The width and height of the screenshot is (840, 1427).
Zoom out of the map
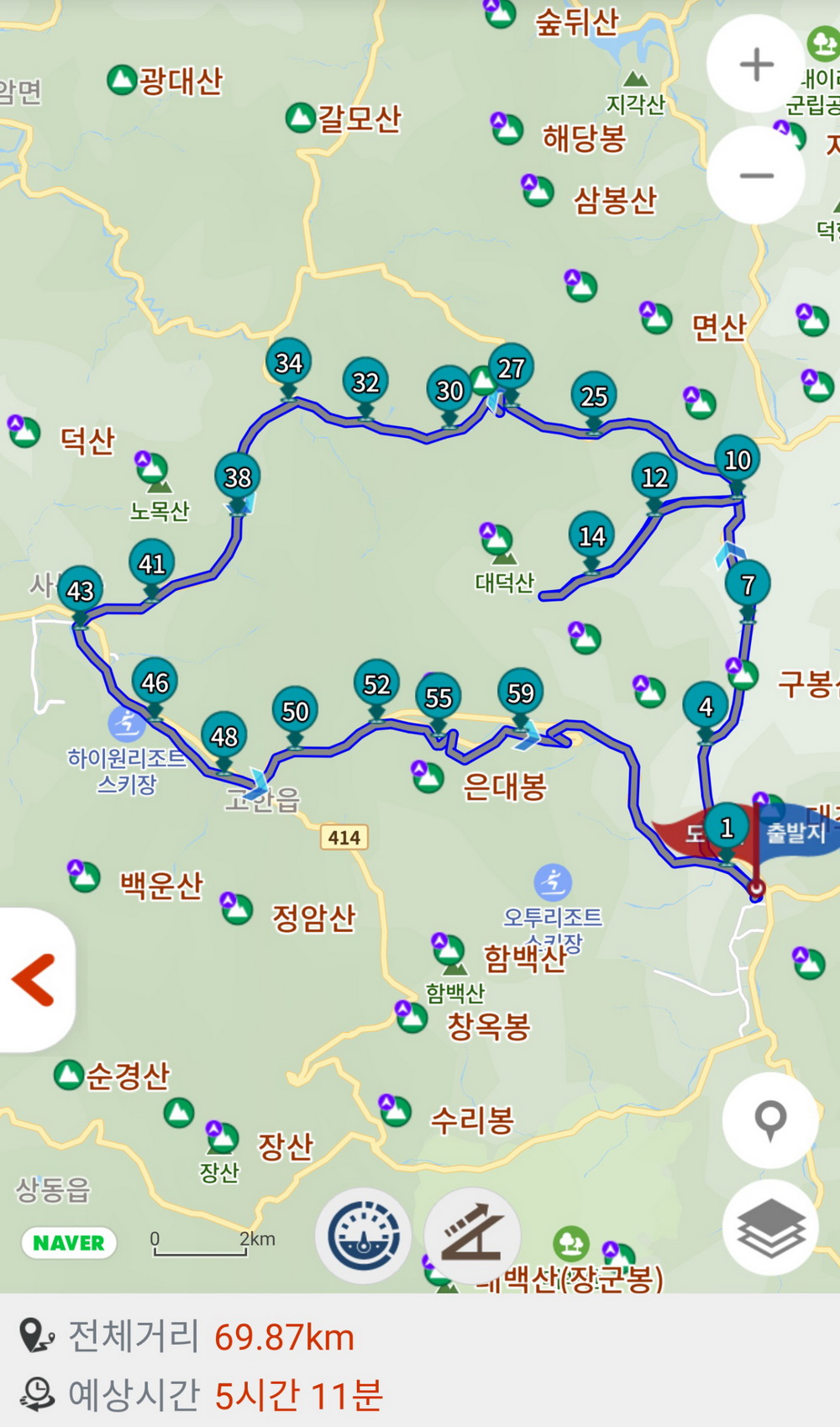point(756,176)
